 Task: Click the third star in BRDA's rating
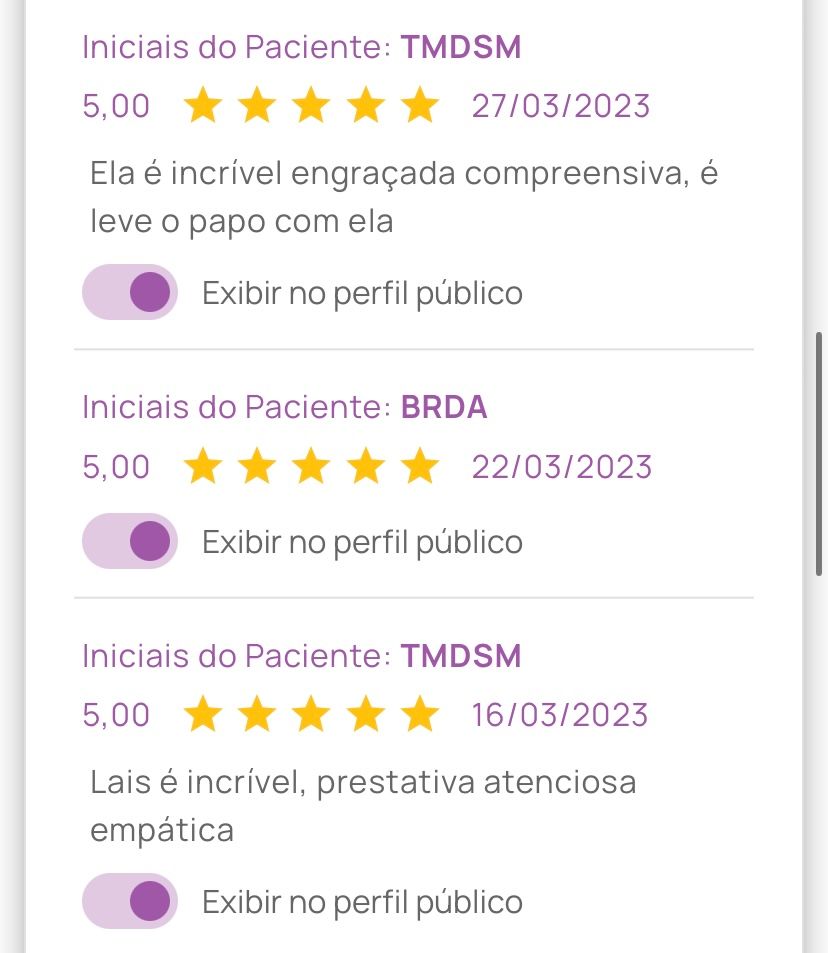[x=312, y=466]
